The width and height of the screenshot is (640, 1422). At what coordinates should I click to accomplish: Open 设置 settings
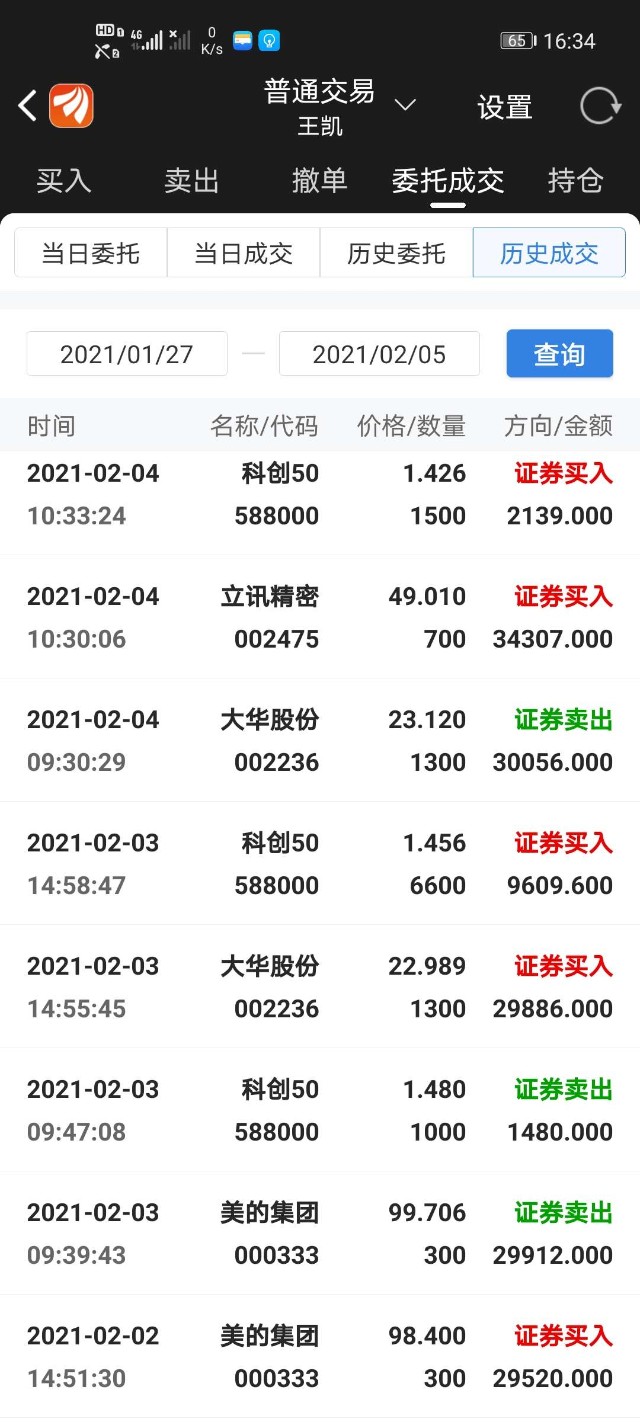click(x=505, y=107)
